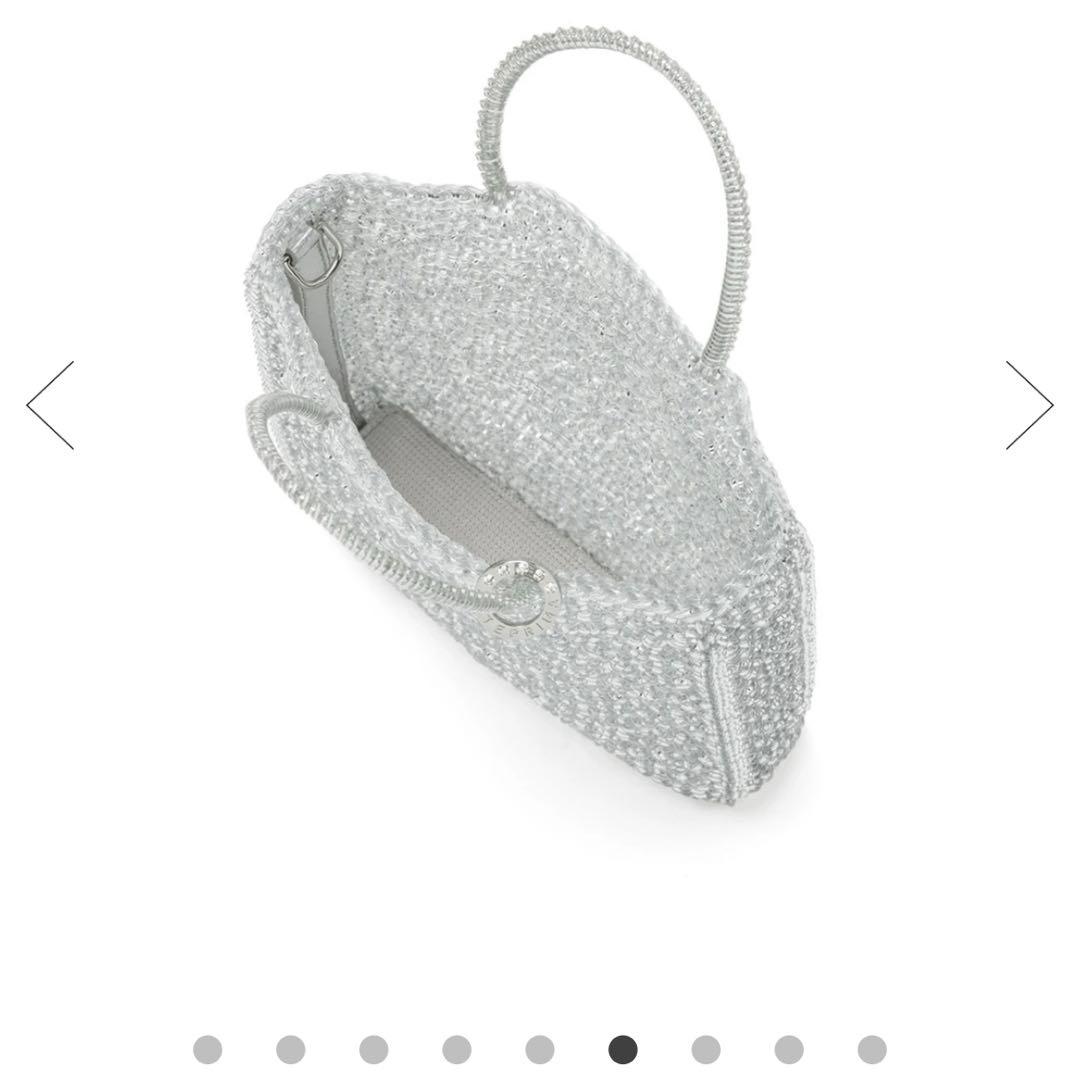
Task: Show the previous product image
Action: click(50, 405)
